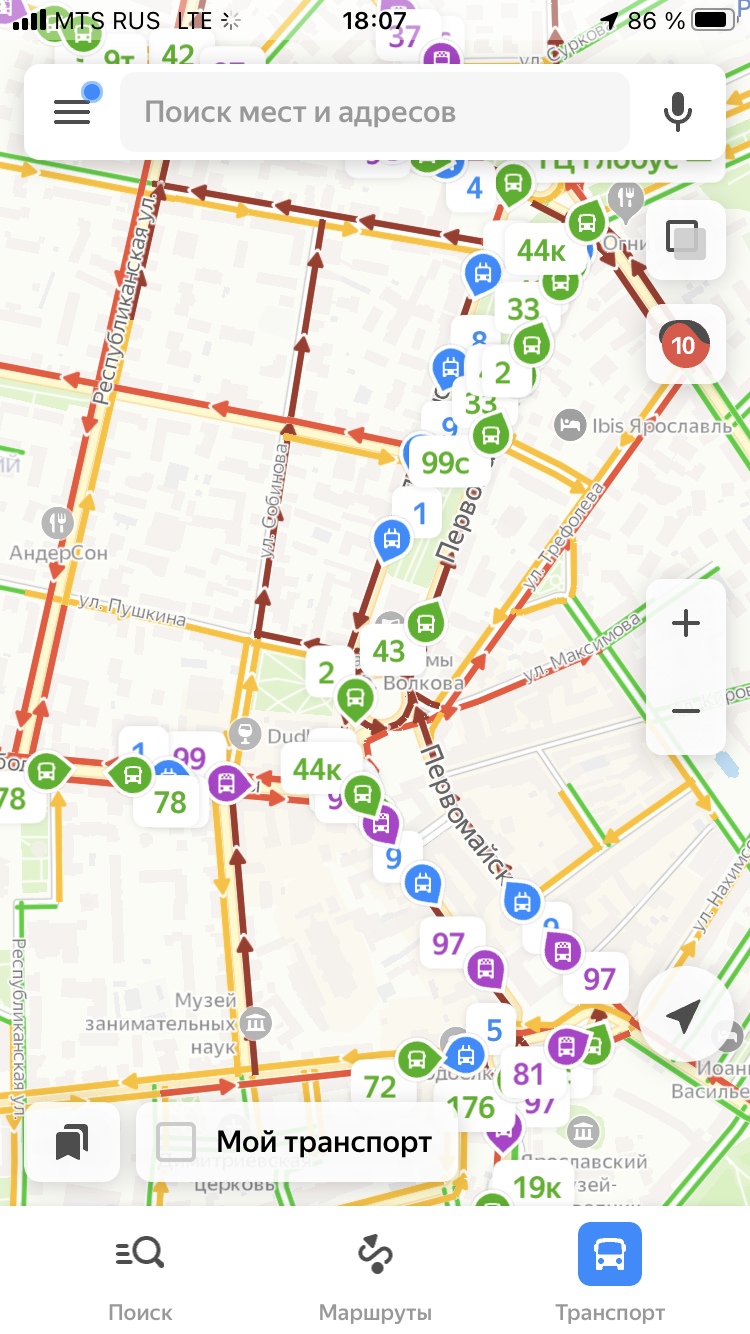Select the bus 43 marker
Screen dimensions: 750x1334
pos(389,651)
